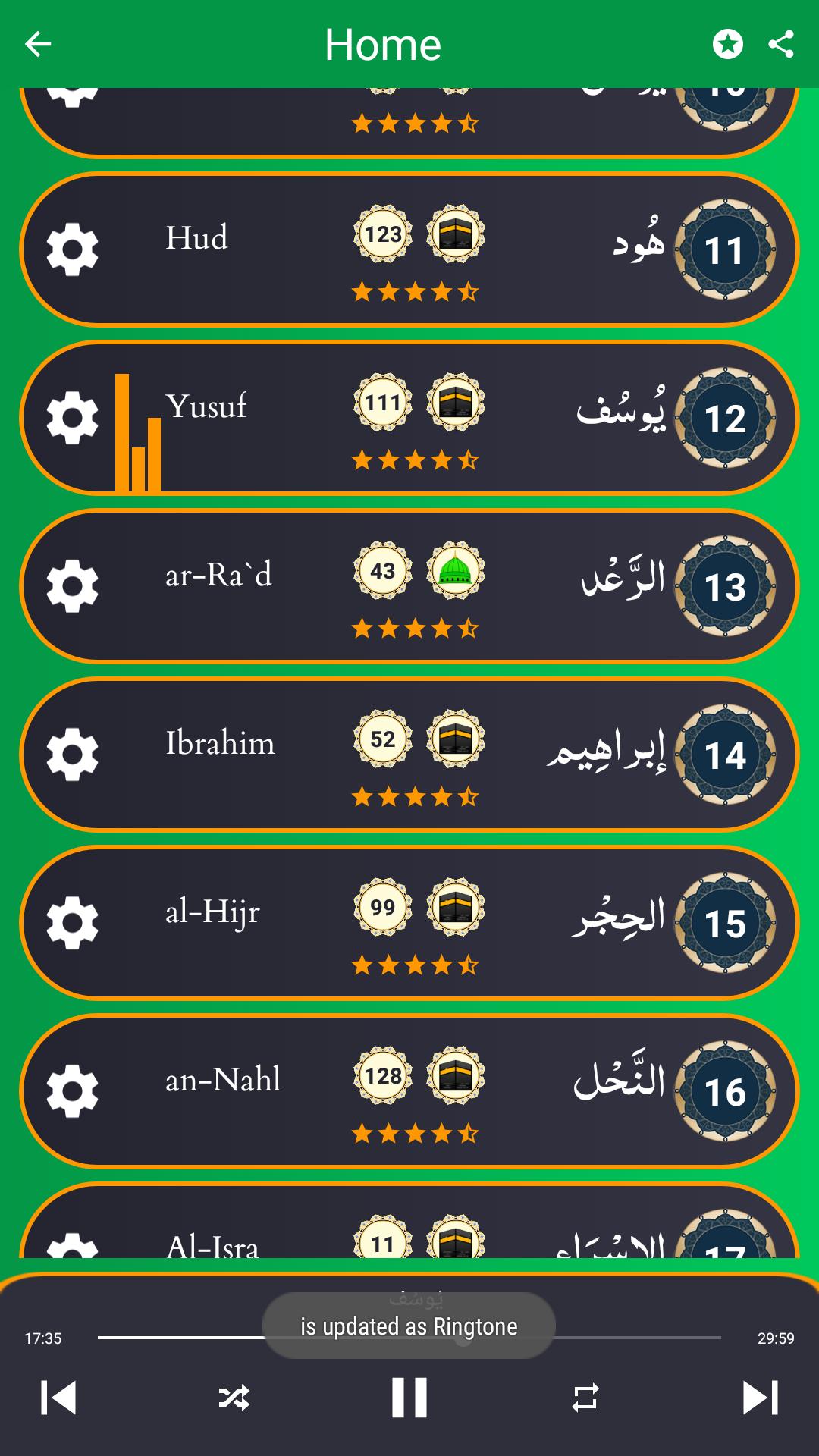Viewport: 819px width, 1456px height.
Task: Pause the current recitation
Action: point(409,1397)
